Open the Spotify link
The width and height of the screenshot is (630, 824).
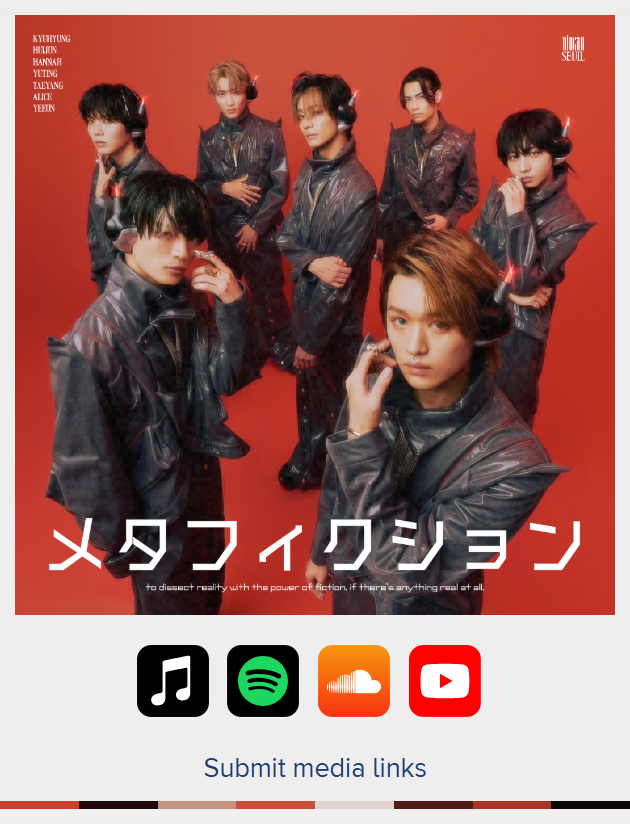point(263,681)
